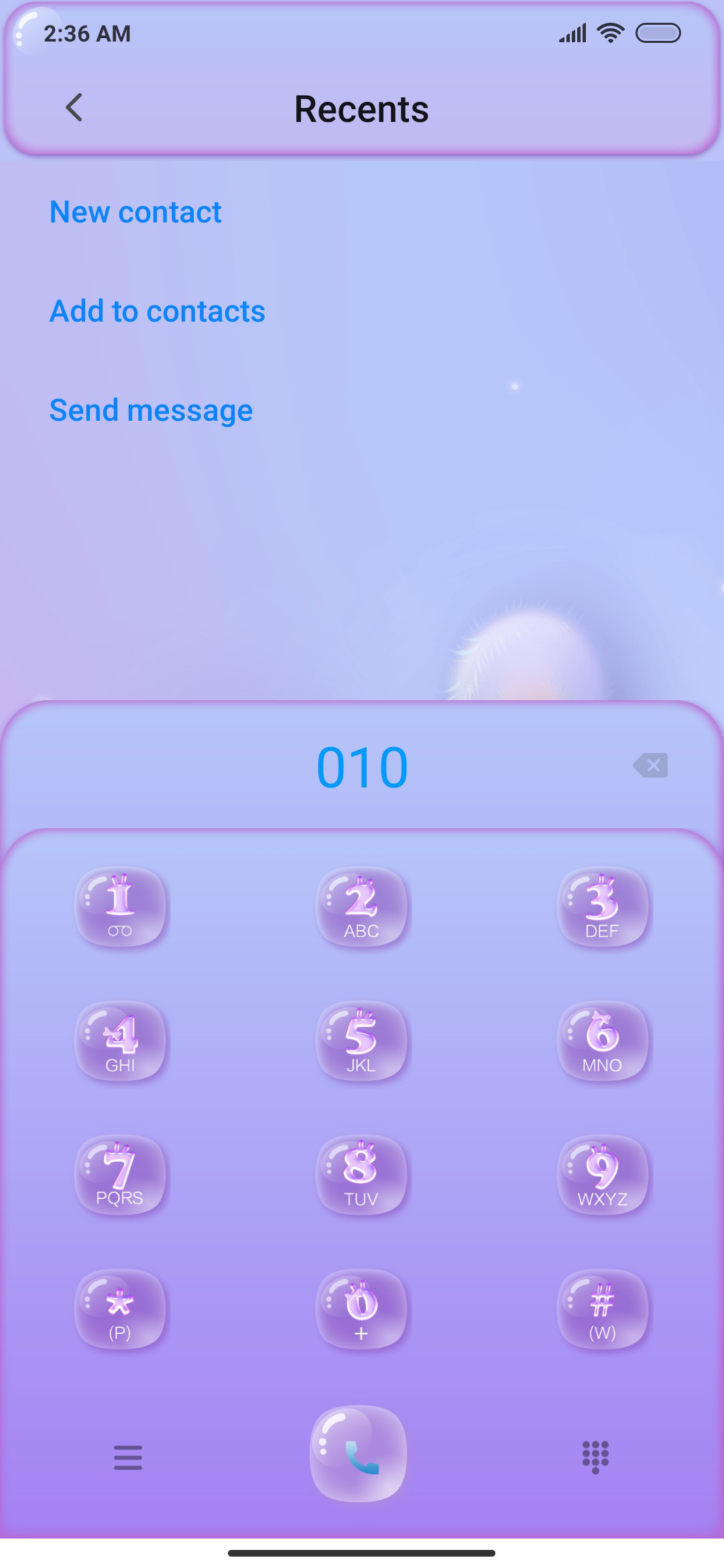The width and height of the screenshot is (724, 1568).
Task: Enter digit 3 DEF
Action: point(603,906)
